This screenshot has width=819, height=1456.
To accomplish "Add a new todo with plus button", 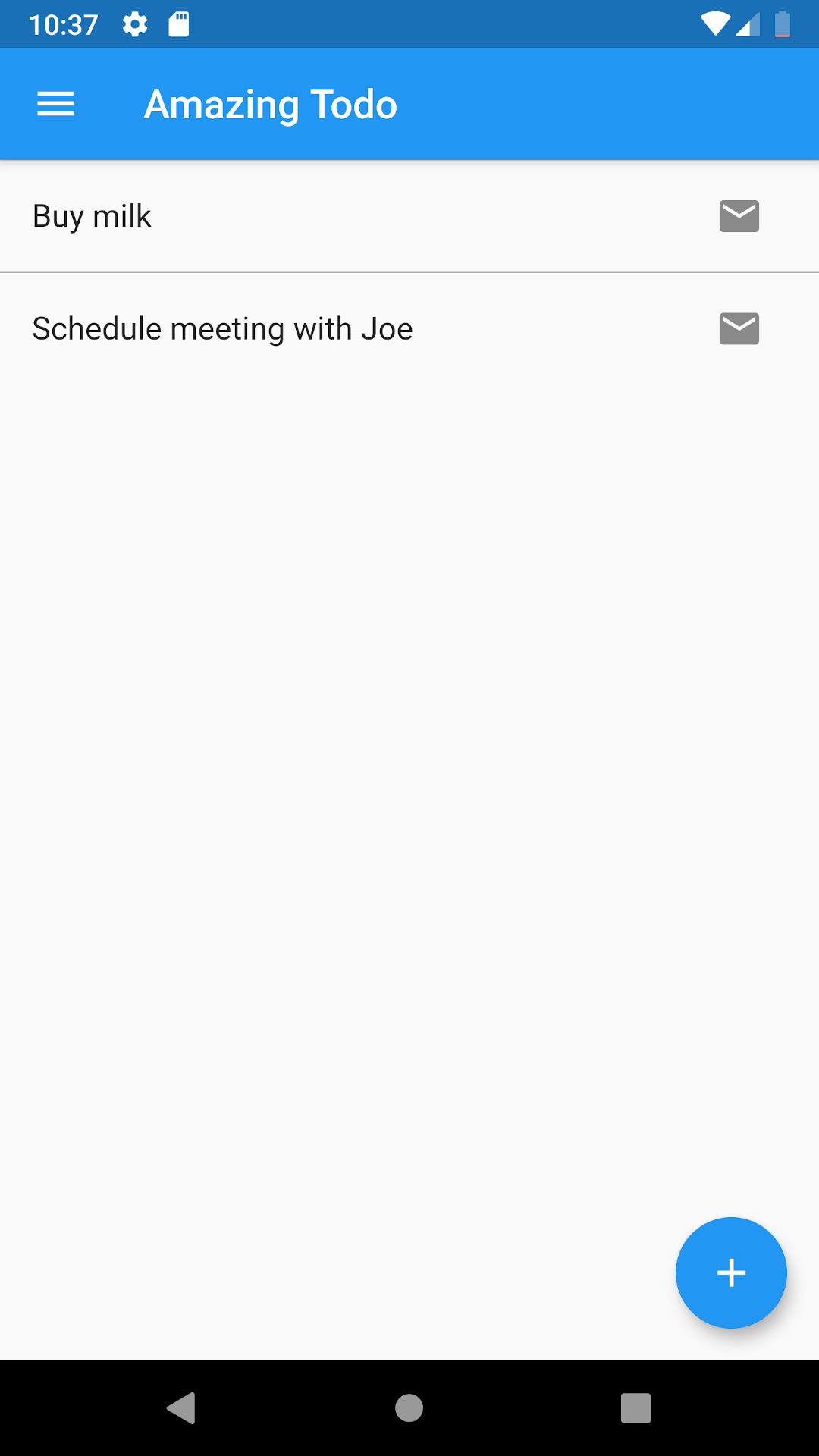I will (731, 1272).
